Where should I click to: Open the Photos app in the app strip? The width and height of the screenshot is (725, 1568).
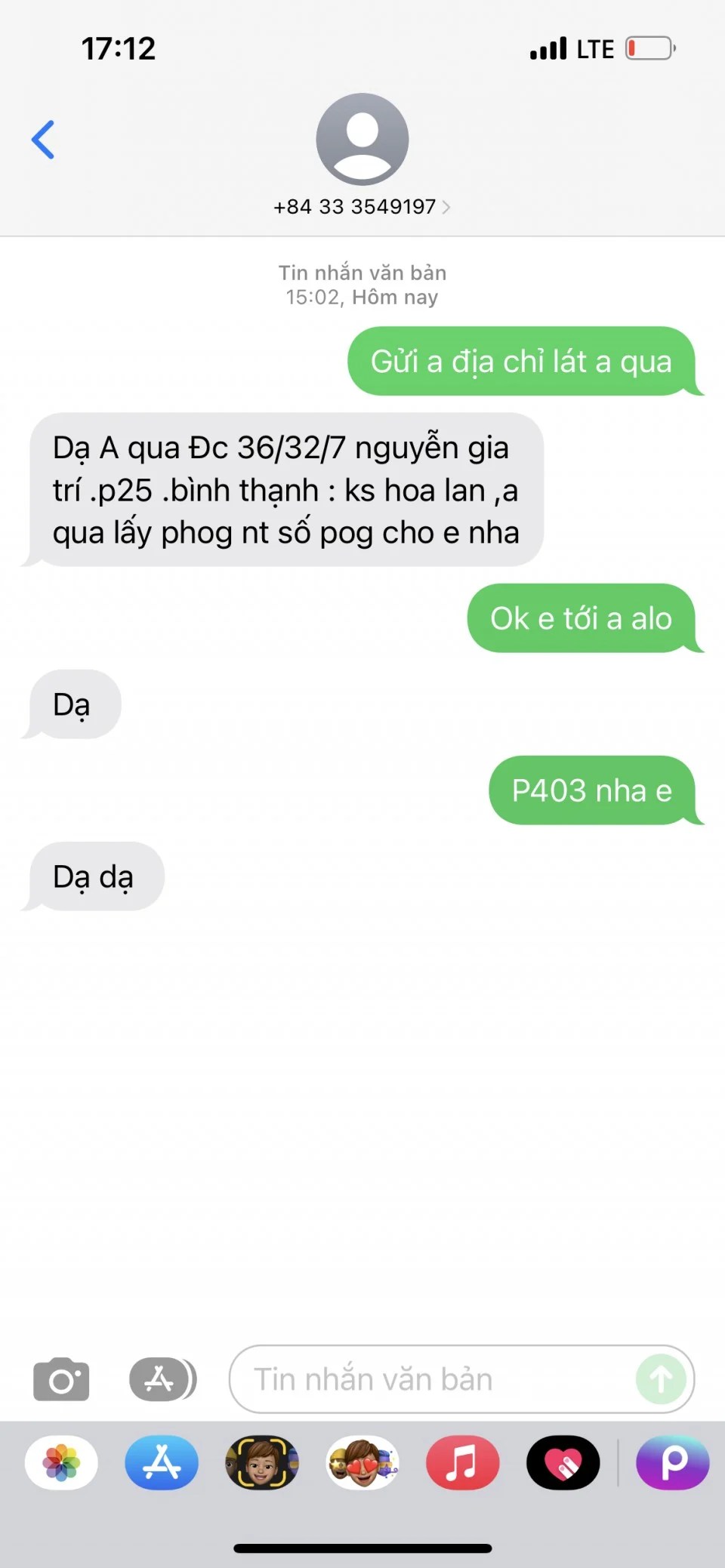tap(61, 1462)
